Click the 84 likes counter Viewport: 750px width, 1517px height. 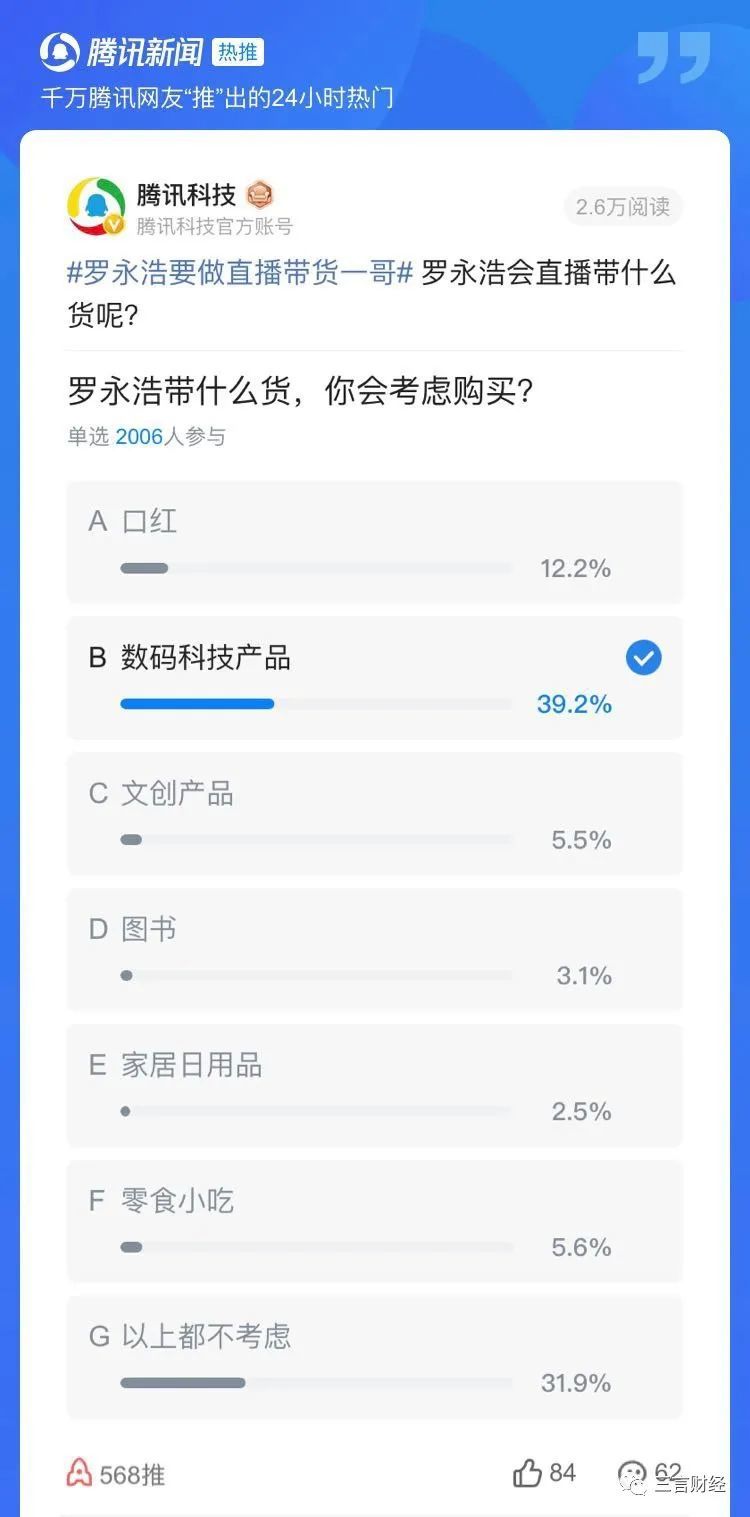[x=562, y=1472]
